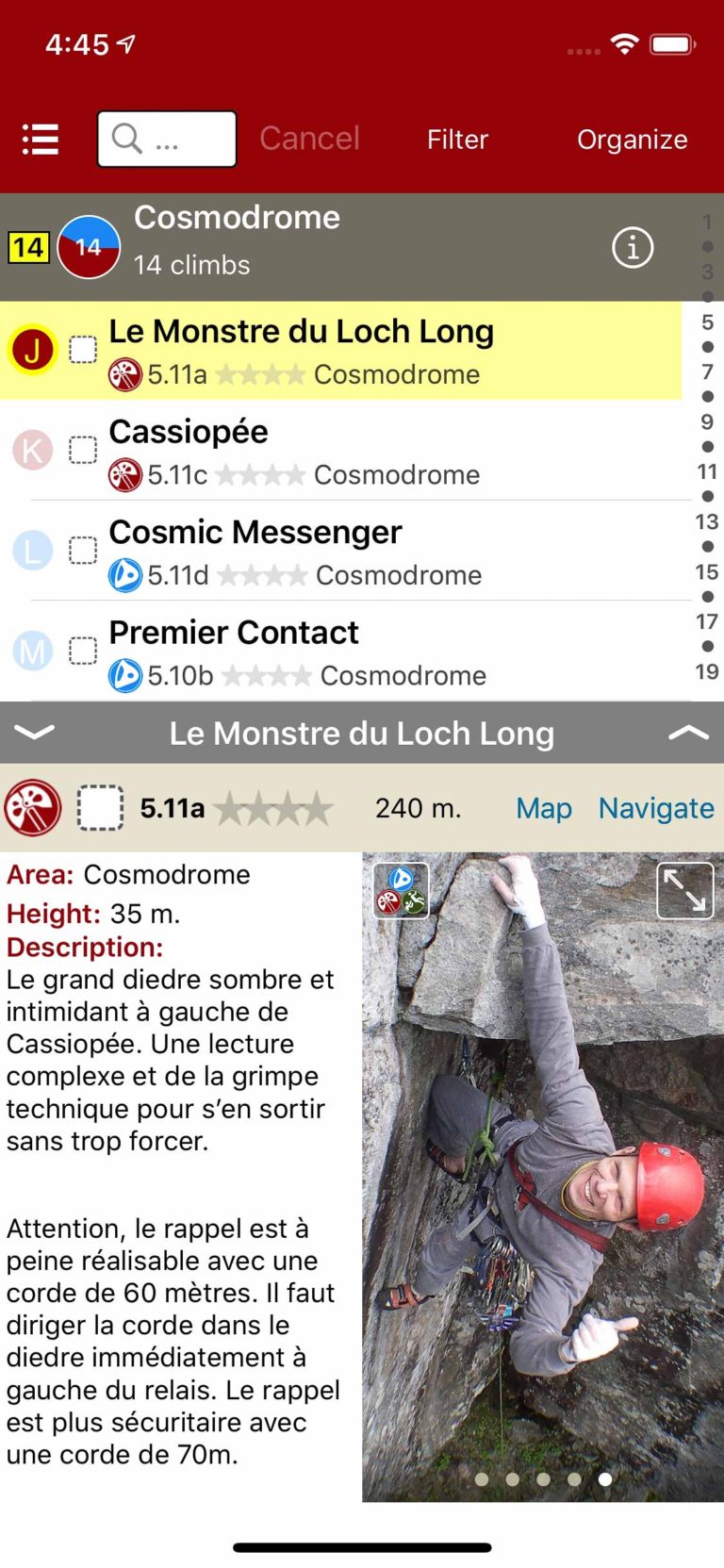The image size is (724, 1568).
Task: Tick the checkbox next to Cosmic Messenger
Action: [x=83, y=550]
